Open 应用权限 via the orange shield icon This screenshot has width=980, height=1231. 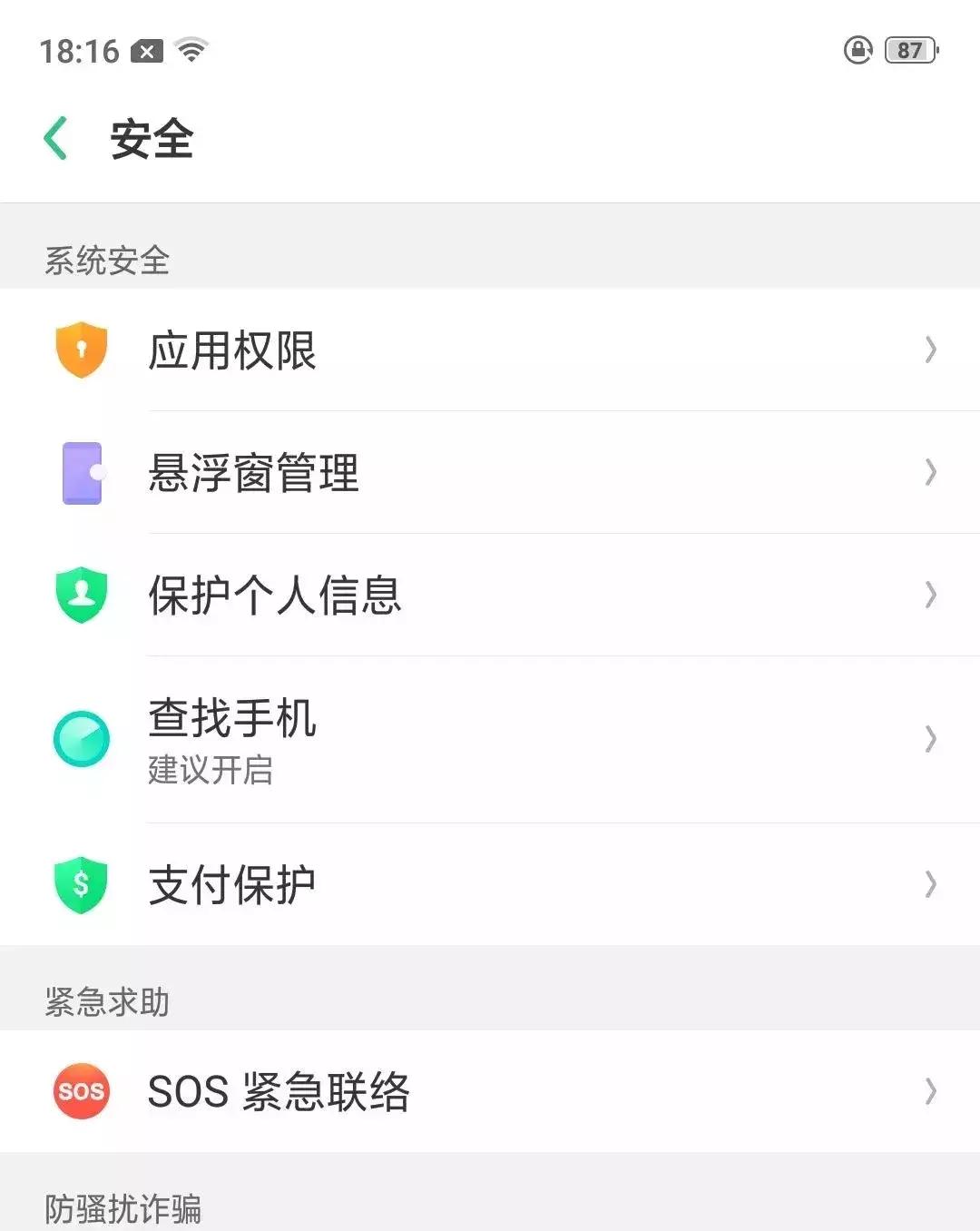coord(81,350)
